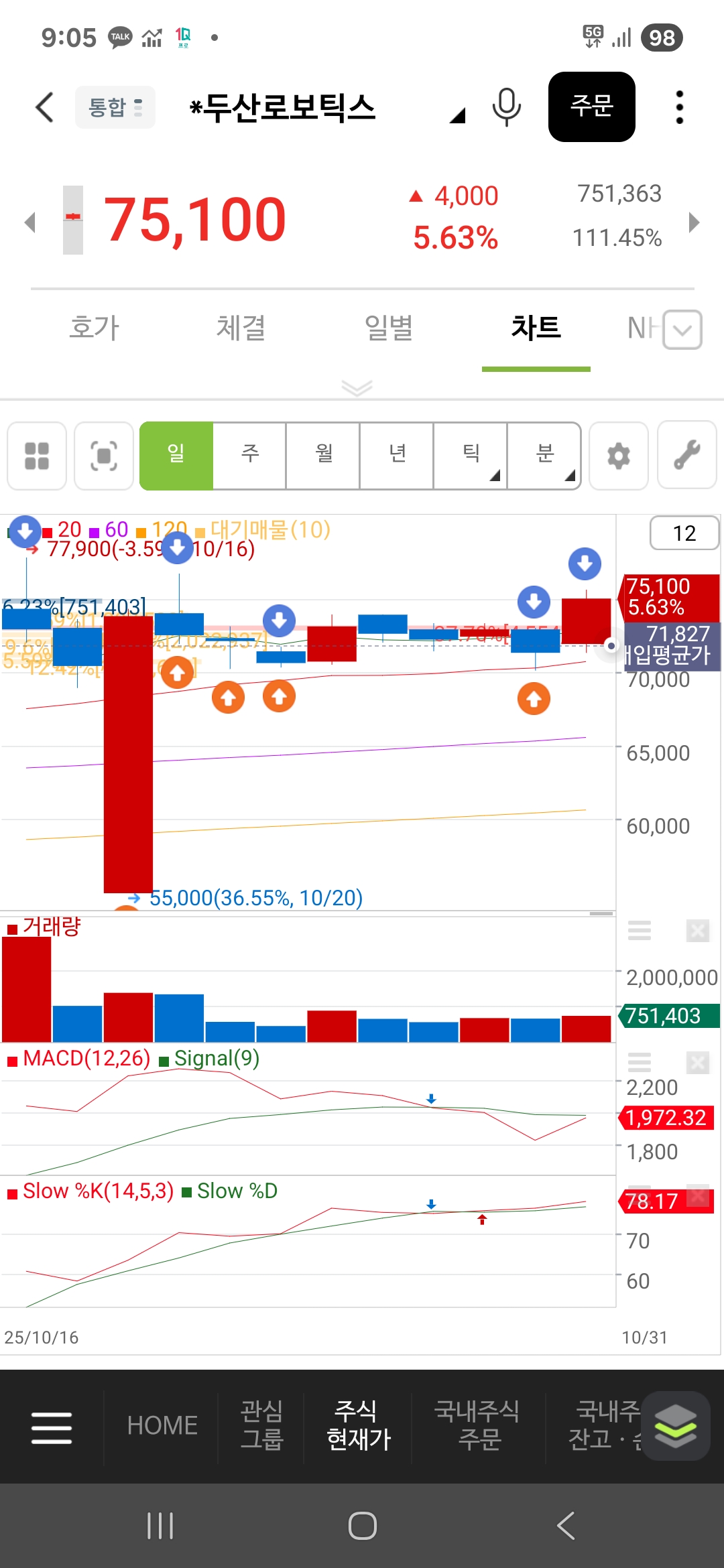Open 관심그룹 in bottom bar

pos(261,1425)
